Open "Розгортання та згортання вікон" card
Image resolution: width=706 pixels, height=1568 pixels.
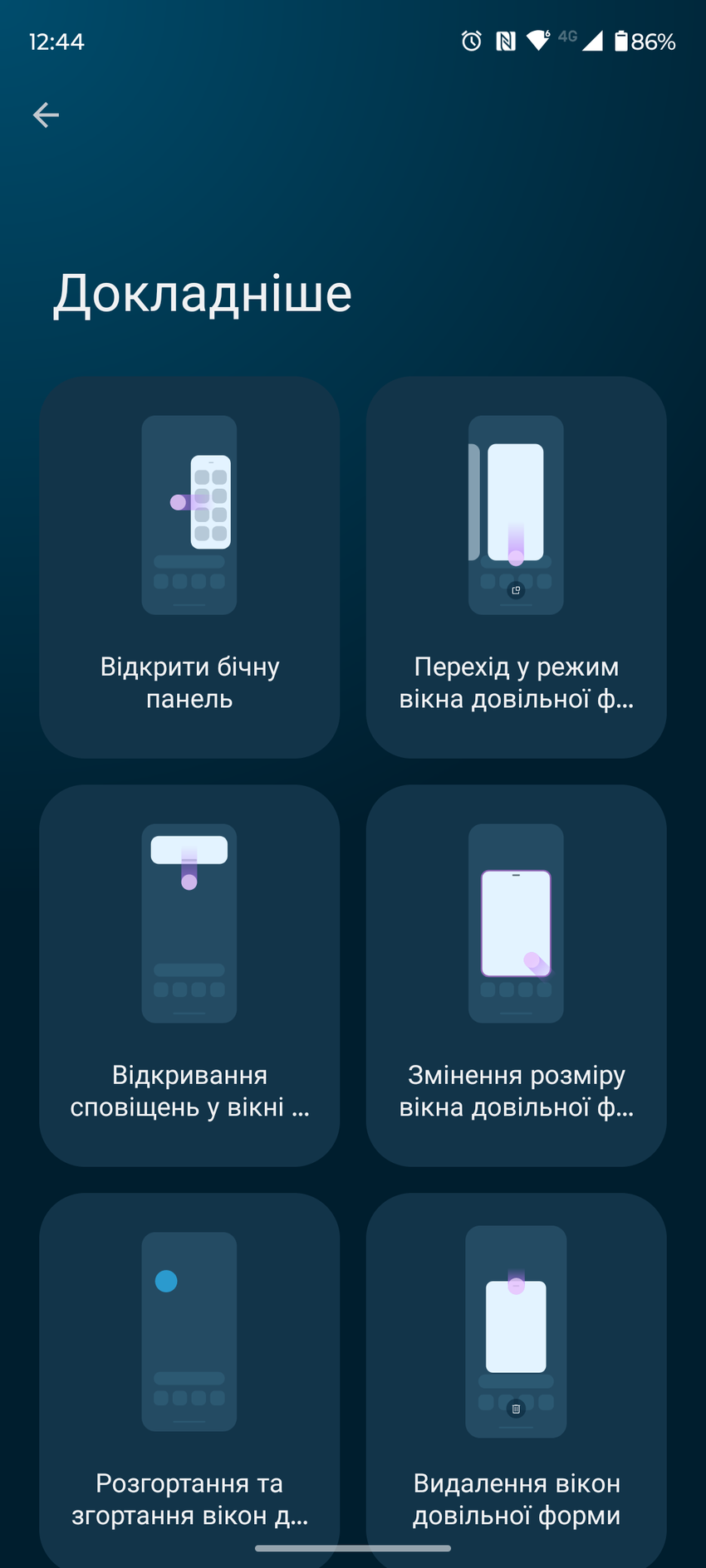(x=189, y=1378)
